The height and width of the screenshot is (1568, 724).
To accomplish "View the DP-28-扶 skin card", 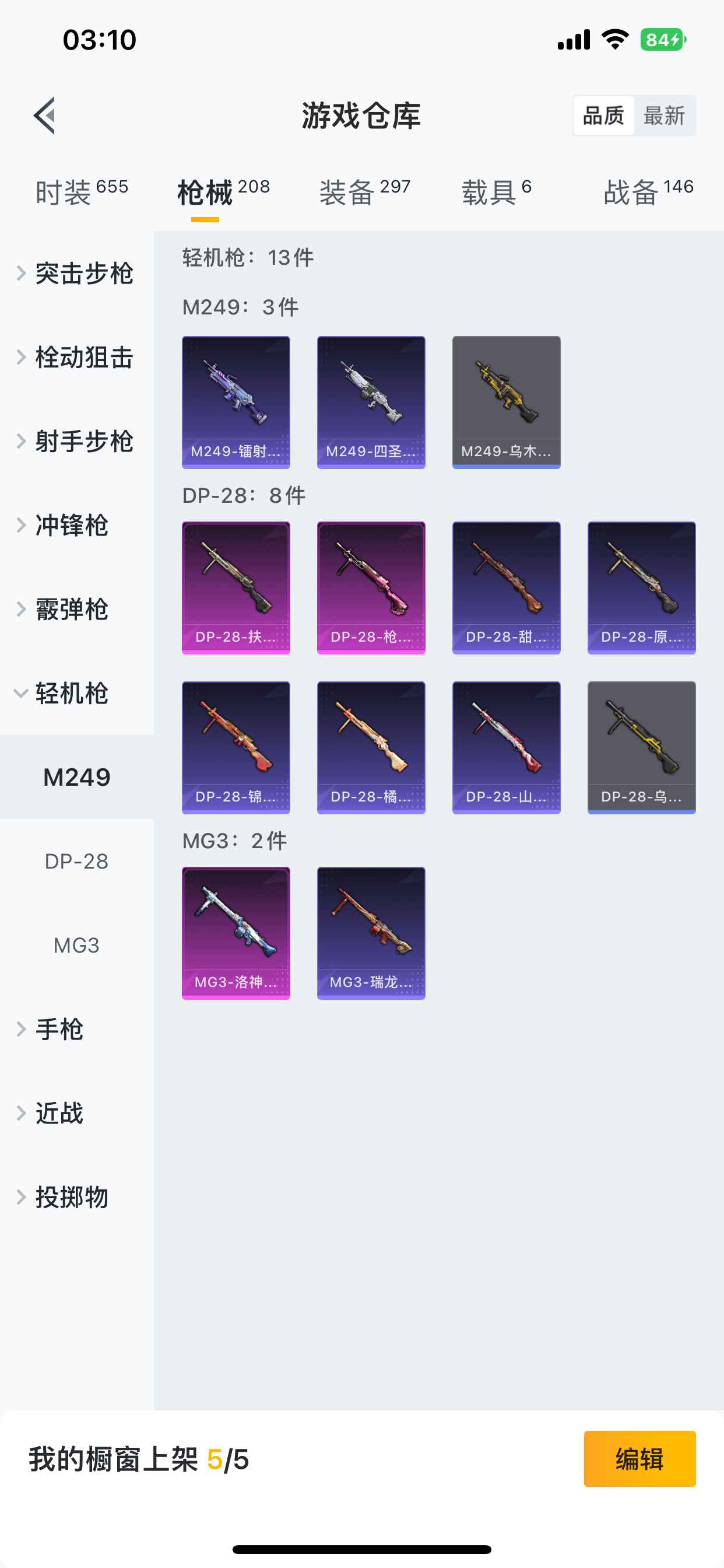I will coord(236,587).
